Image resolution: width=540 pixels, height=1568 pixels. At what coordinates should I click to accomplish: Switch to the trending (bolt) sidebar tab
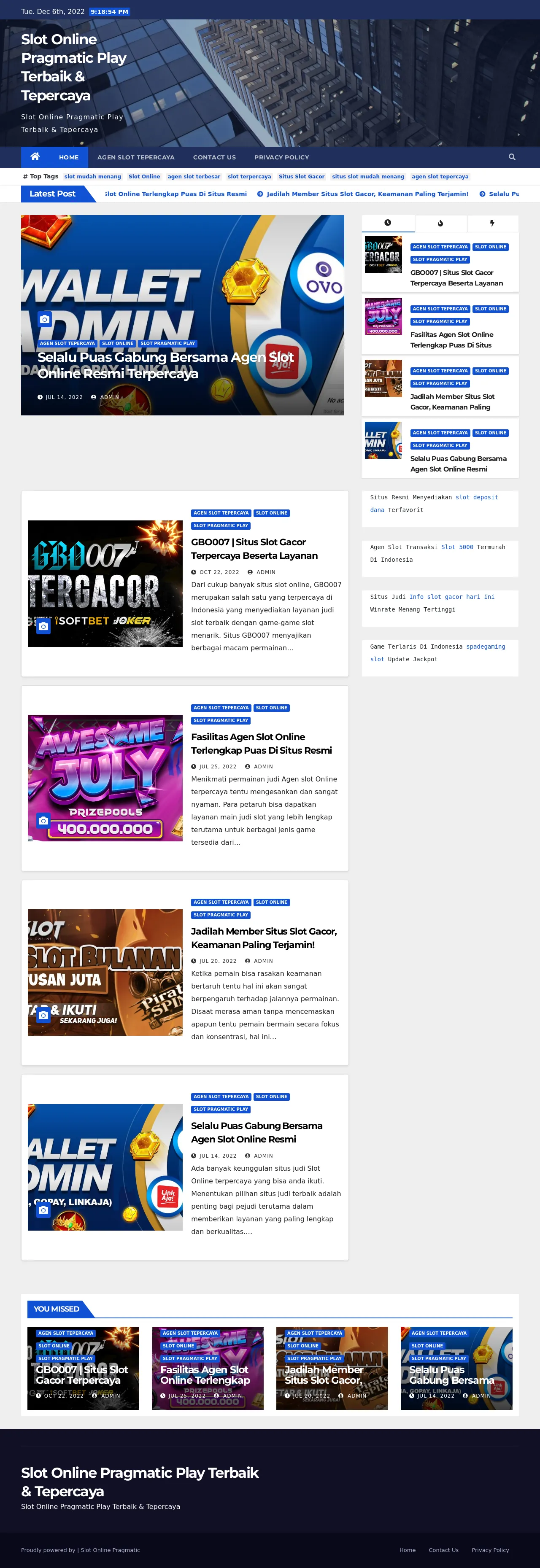click(492, 224)
